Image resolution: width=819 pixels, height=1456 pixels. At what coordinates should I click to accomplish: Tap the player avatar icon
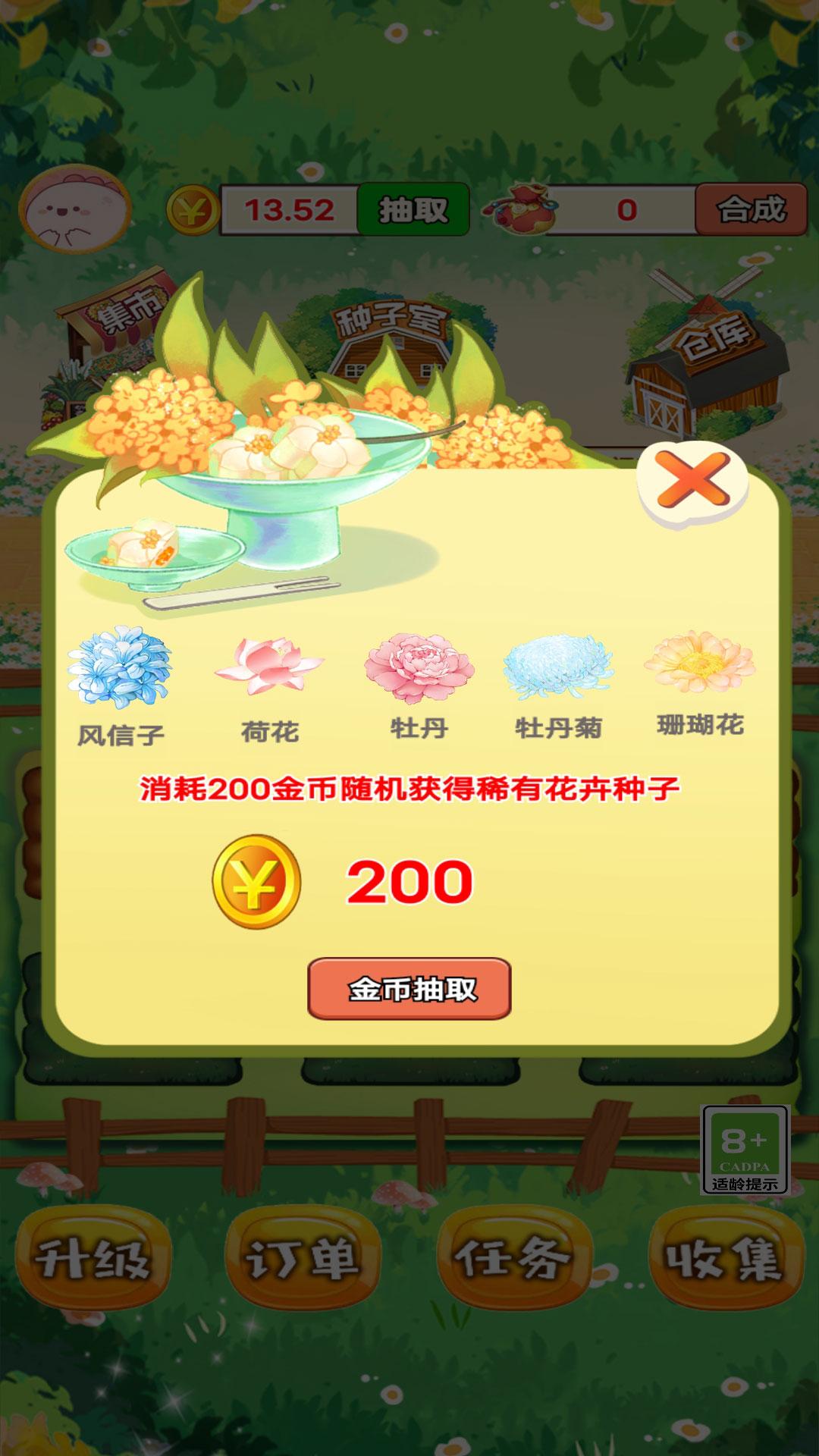point(74,211)
